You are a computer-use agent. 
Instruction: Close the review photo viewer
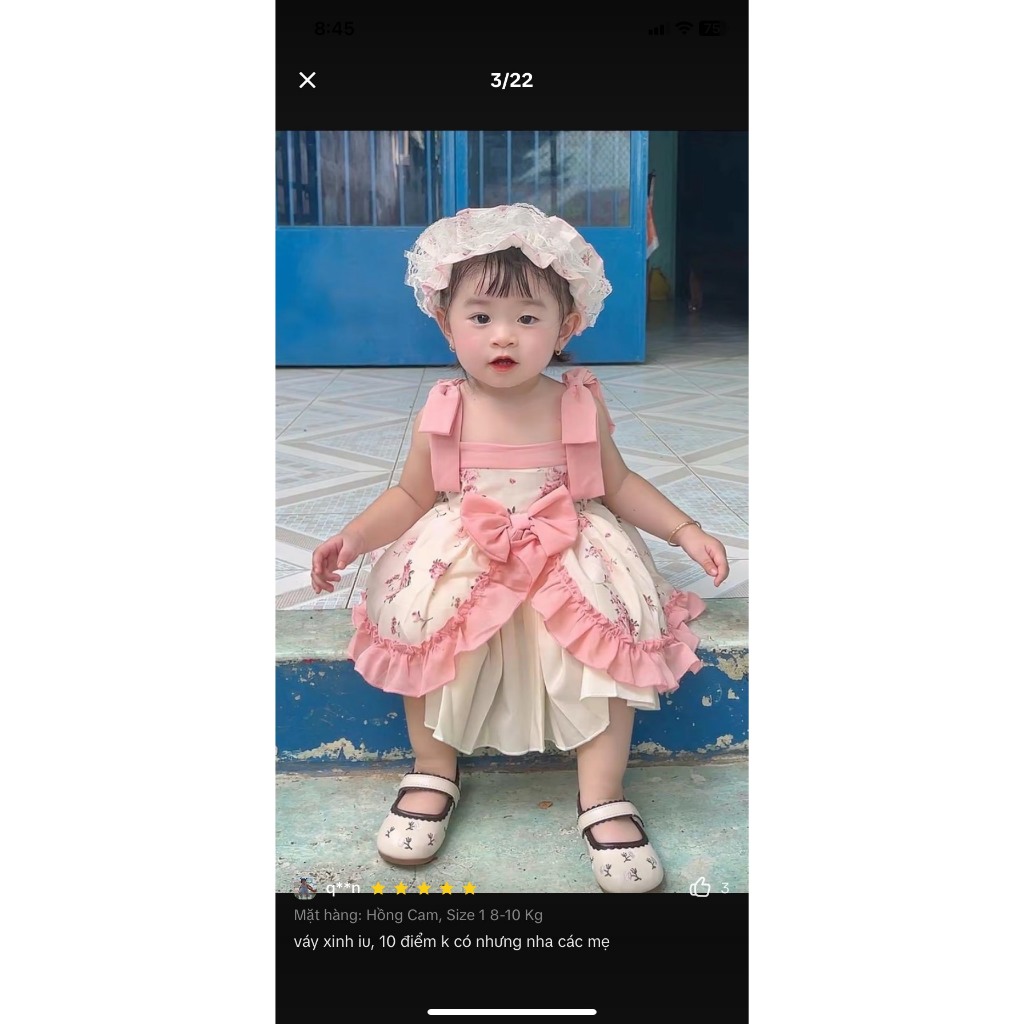pos(307,80)
